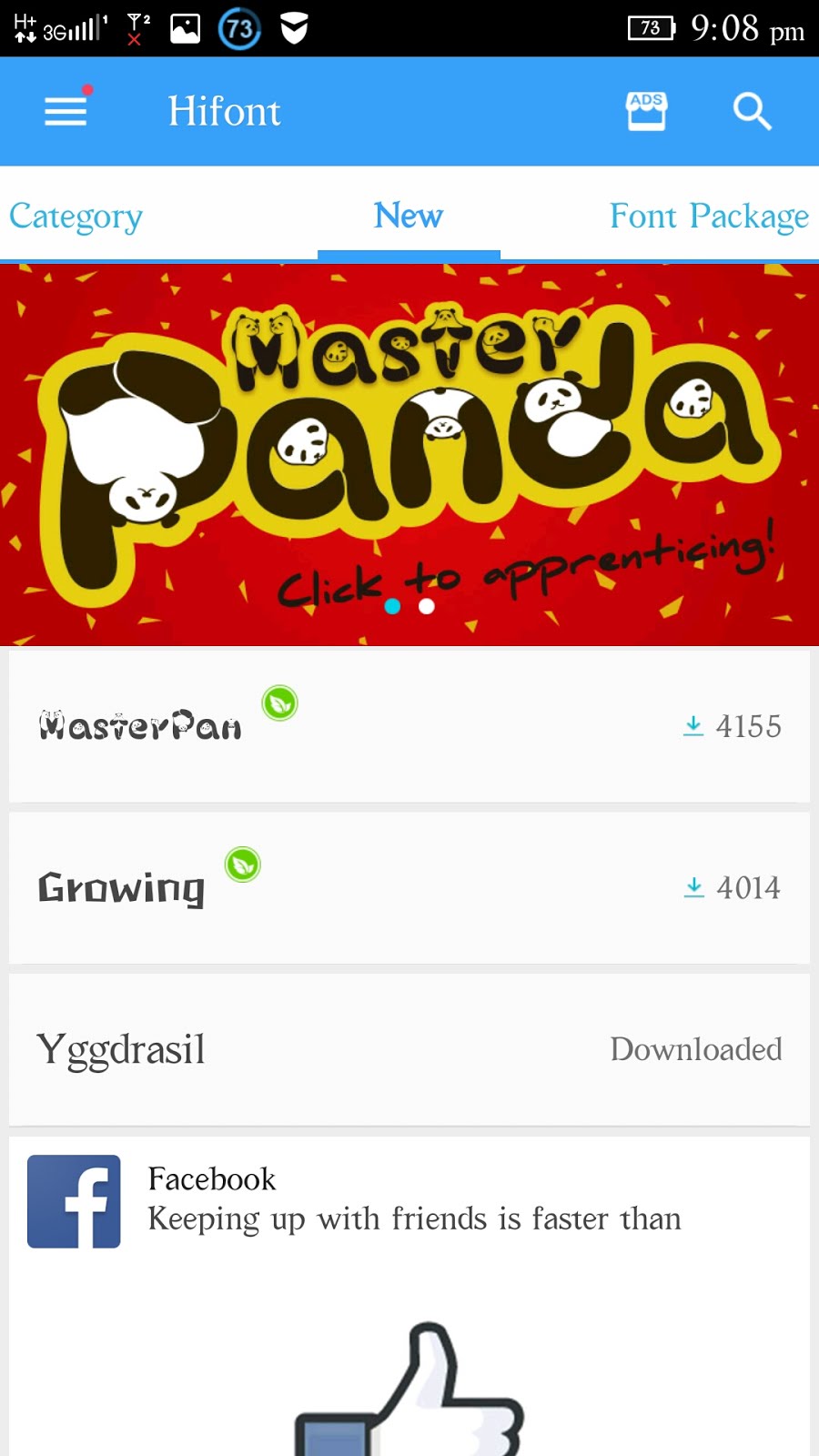The image size is (819, 1456).
Task: Open the Growing font row
Action: point(409,887)
